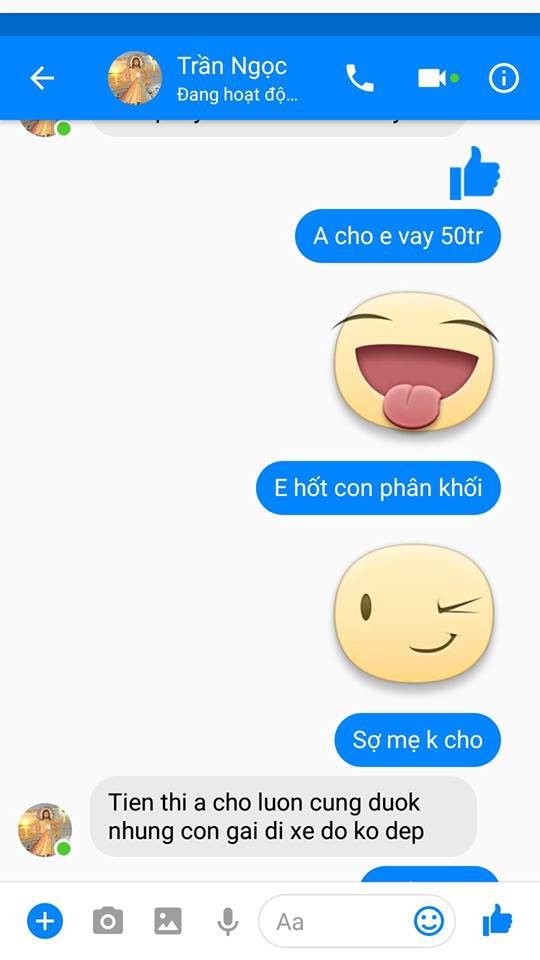
Task: Open conversation info for this chat
Action: [504, 78]
